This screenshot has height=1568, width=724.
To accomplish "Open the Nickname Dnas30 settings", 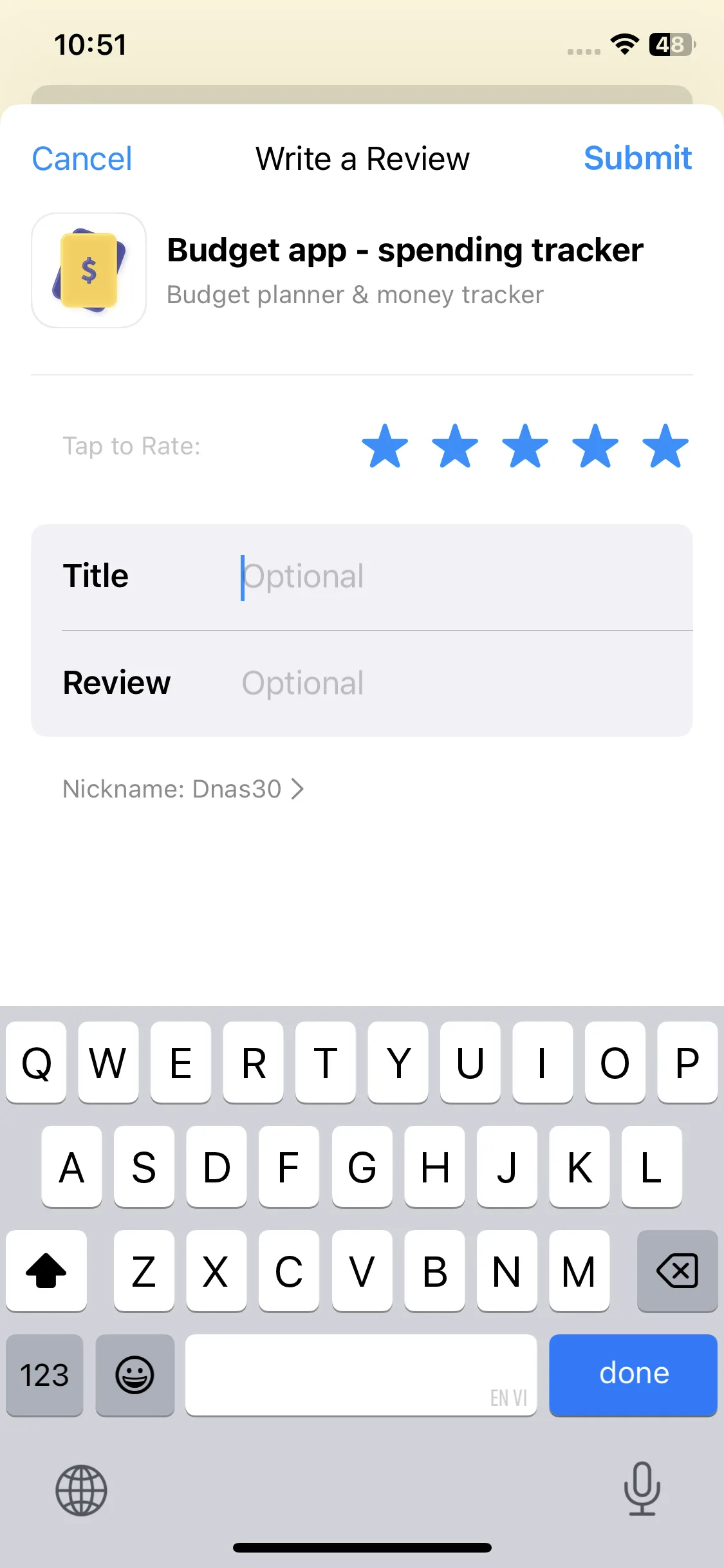I will [x=183, y=789].
